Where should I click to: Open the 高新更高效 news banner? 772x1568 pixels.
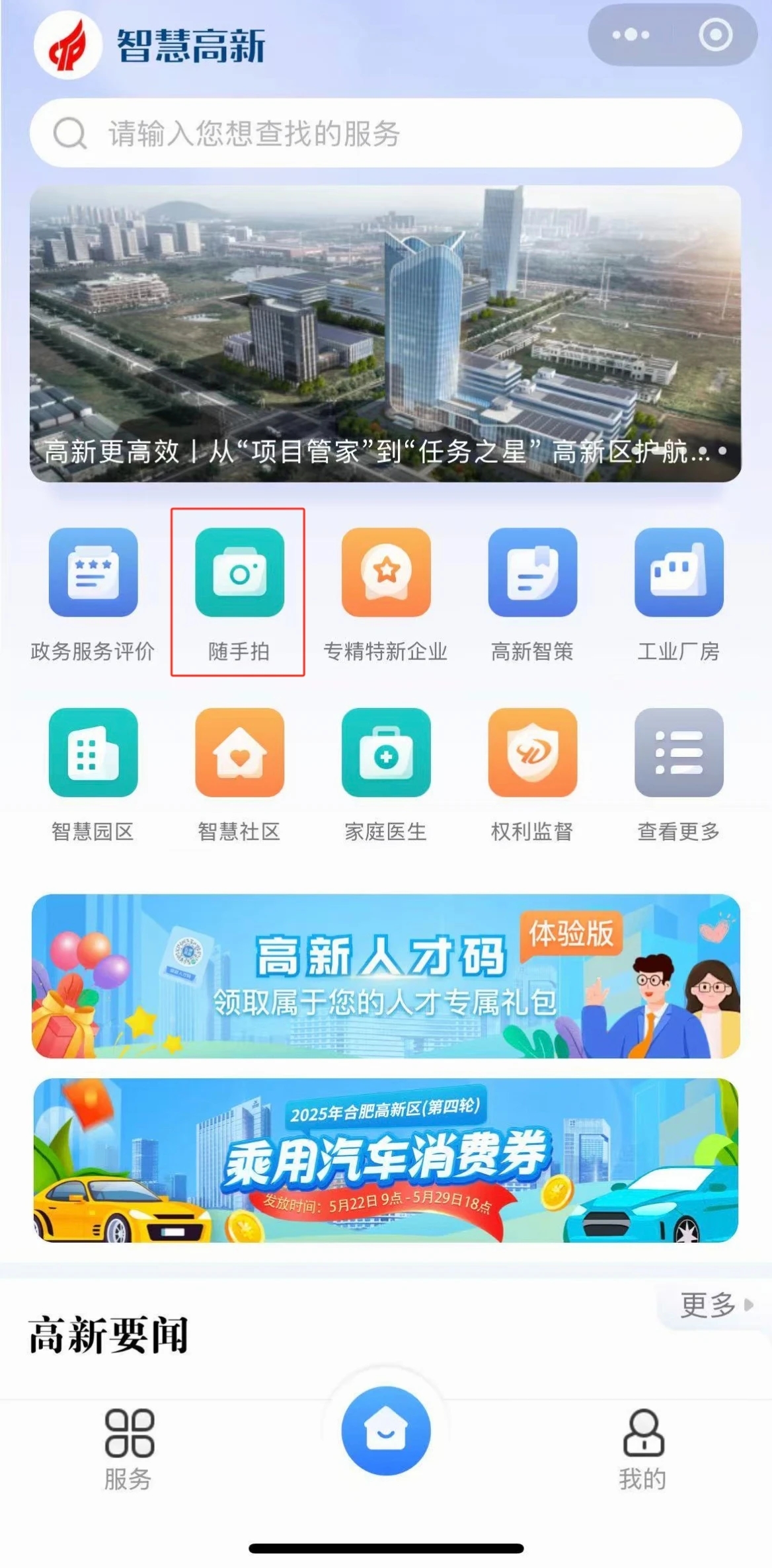click(385, 334)
